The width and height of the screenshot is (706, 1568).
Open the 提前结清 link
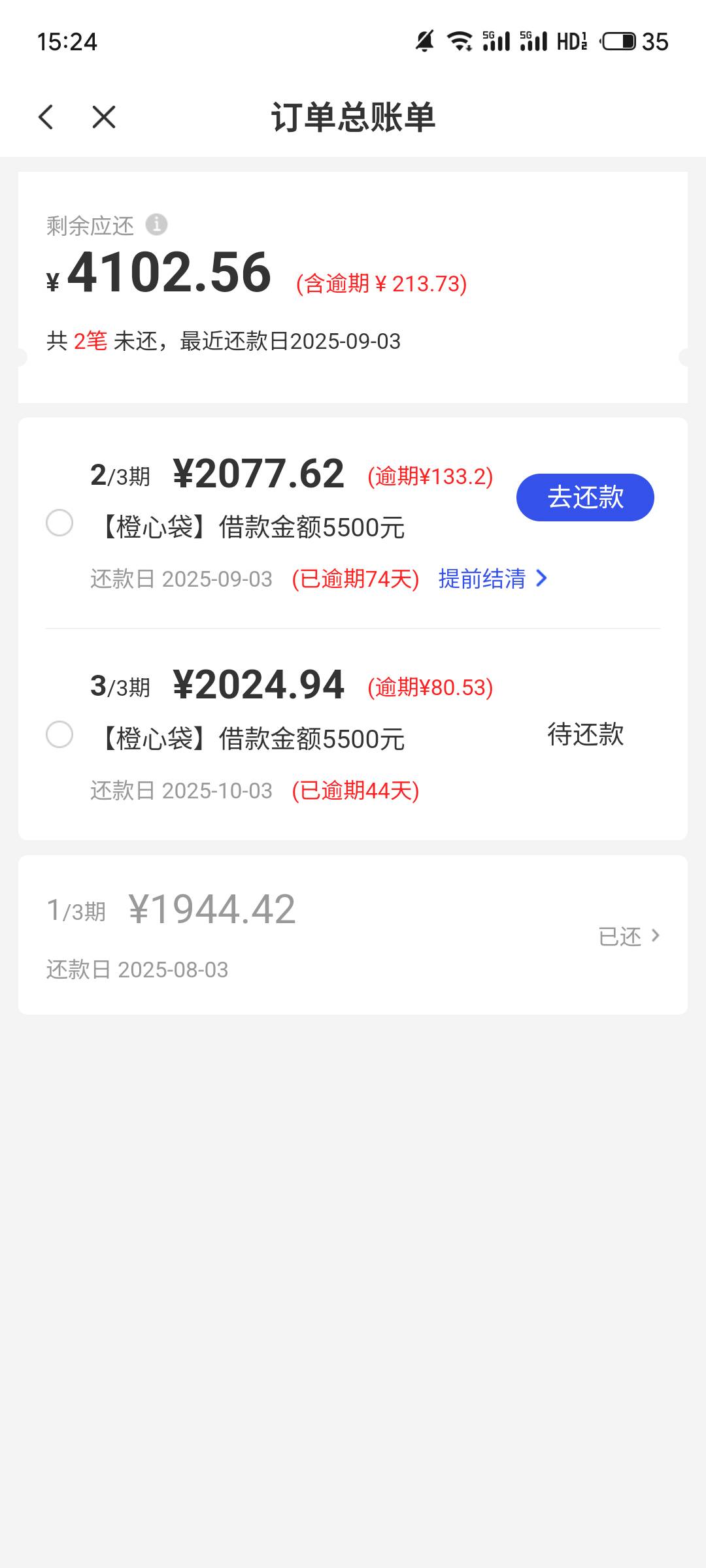coord(492,579)
